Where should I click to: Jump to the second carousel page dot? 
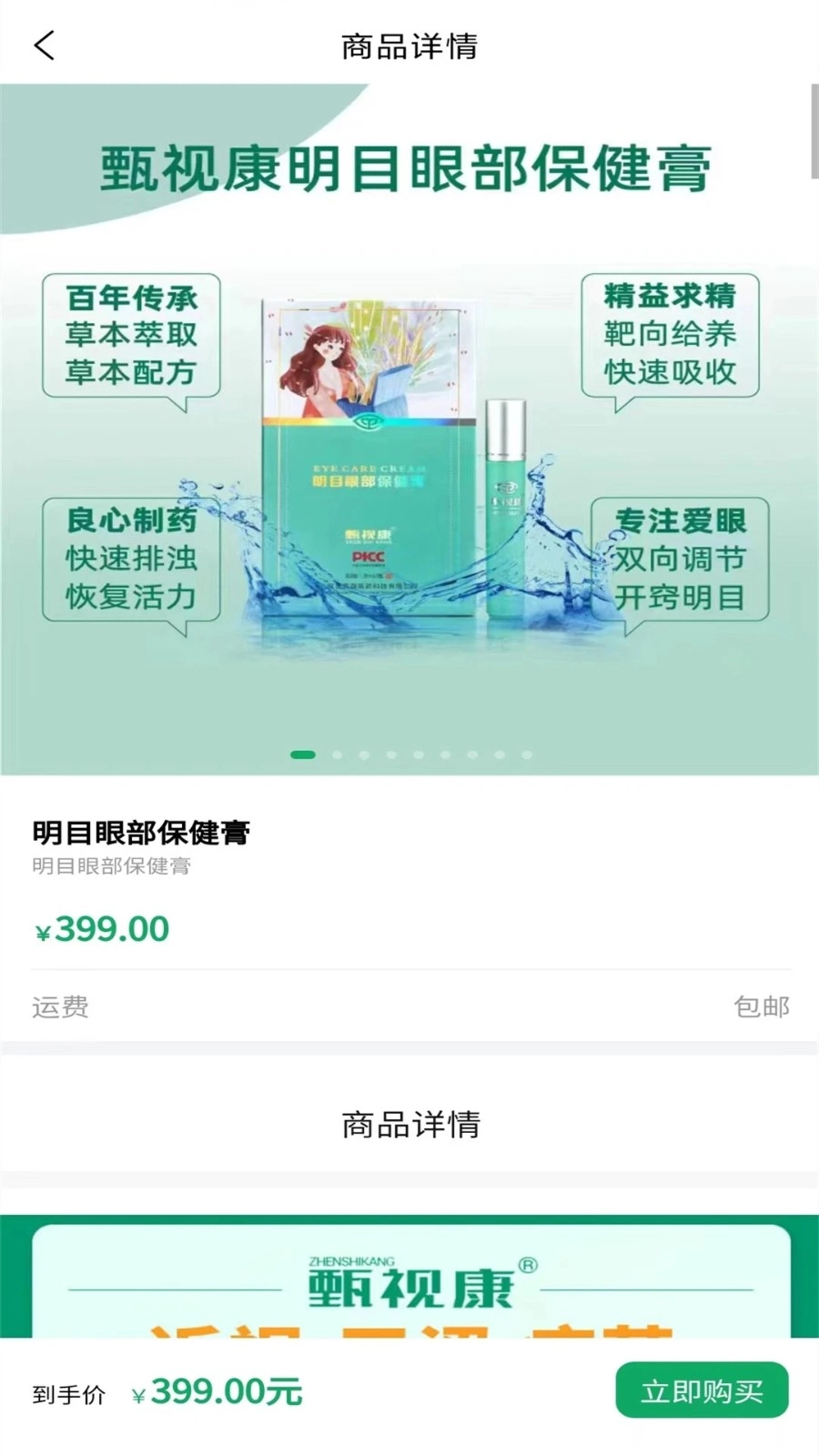click(338, 755)
